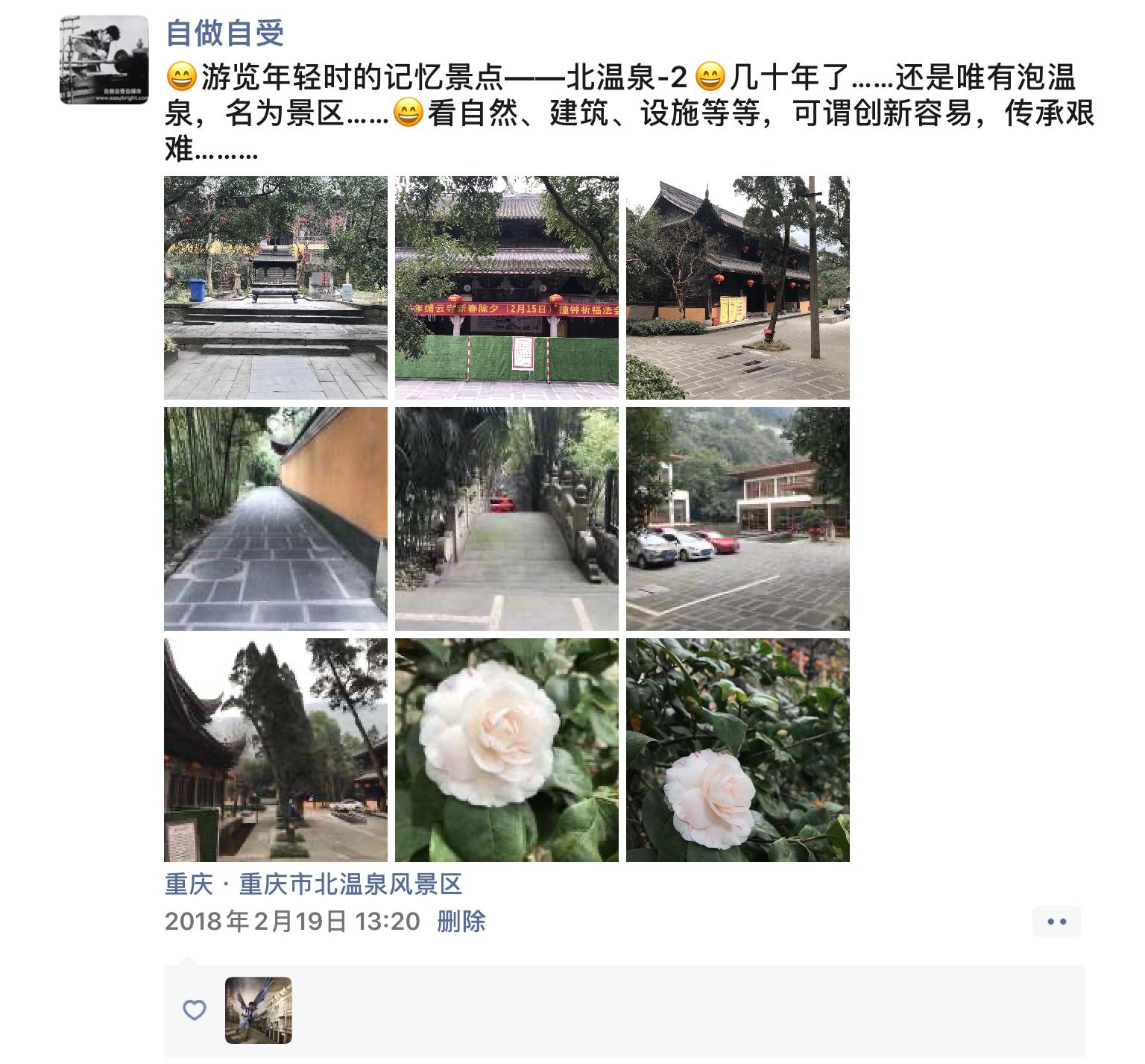Open the like and comment options button
1145x1064 pixels.
(x=1056, y=922)
